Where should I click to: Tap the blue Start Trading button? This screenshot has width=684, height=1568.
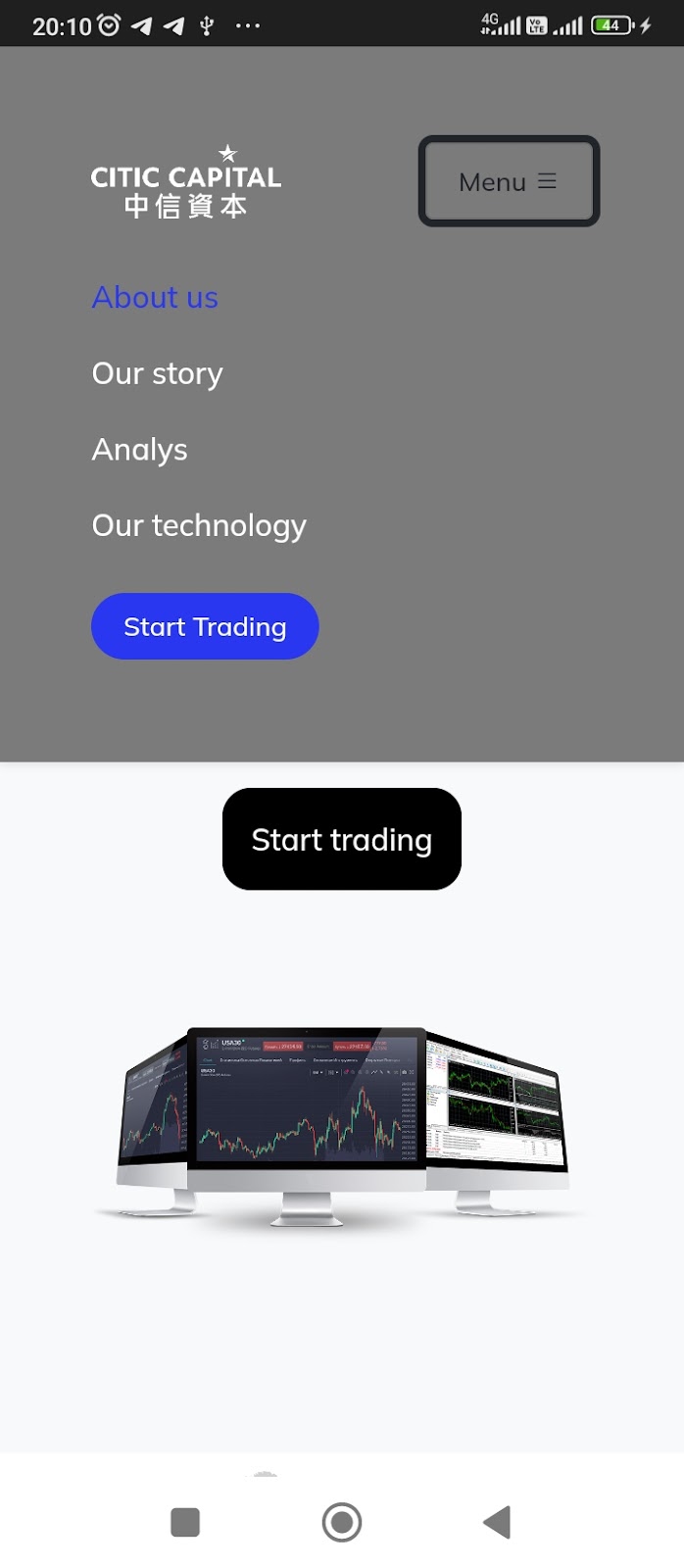point(205,626)
